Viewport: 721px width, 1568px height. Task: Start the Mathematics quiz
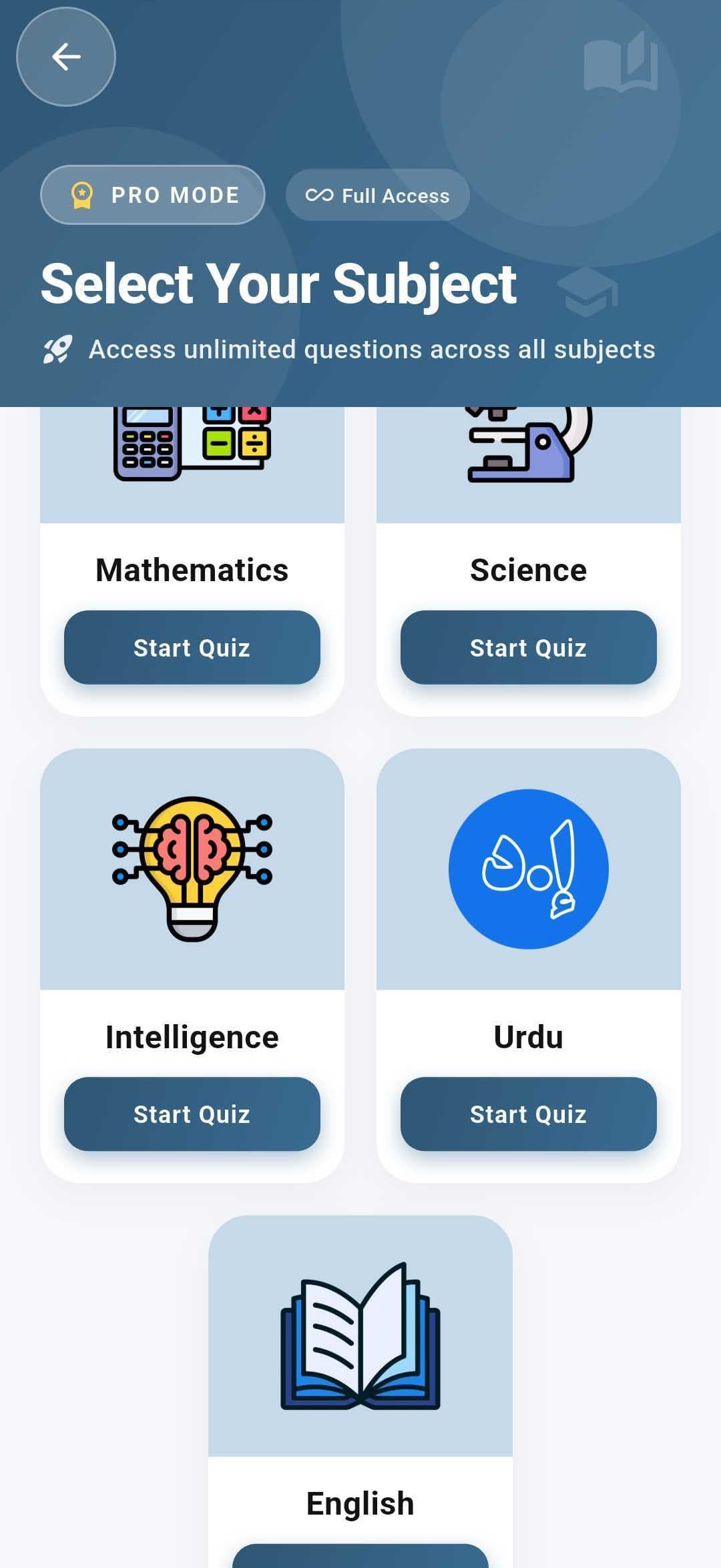click(x=192, y=648)
